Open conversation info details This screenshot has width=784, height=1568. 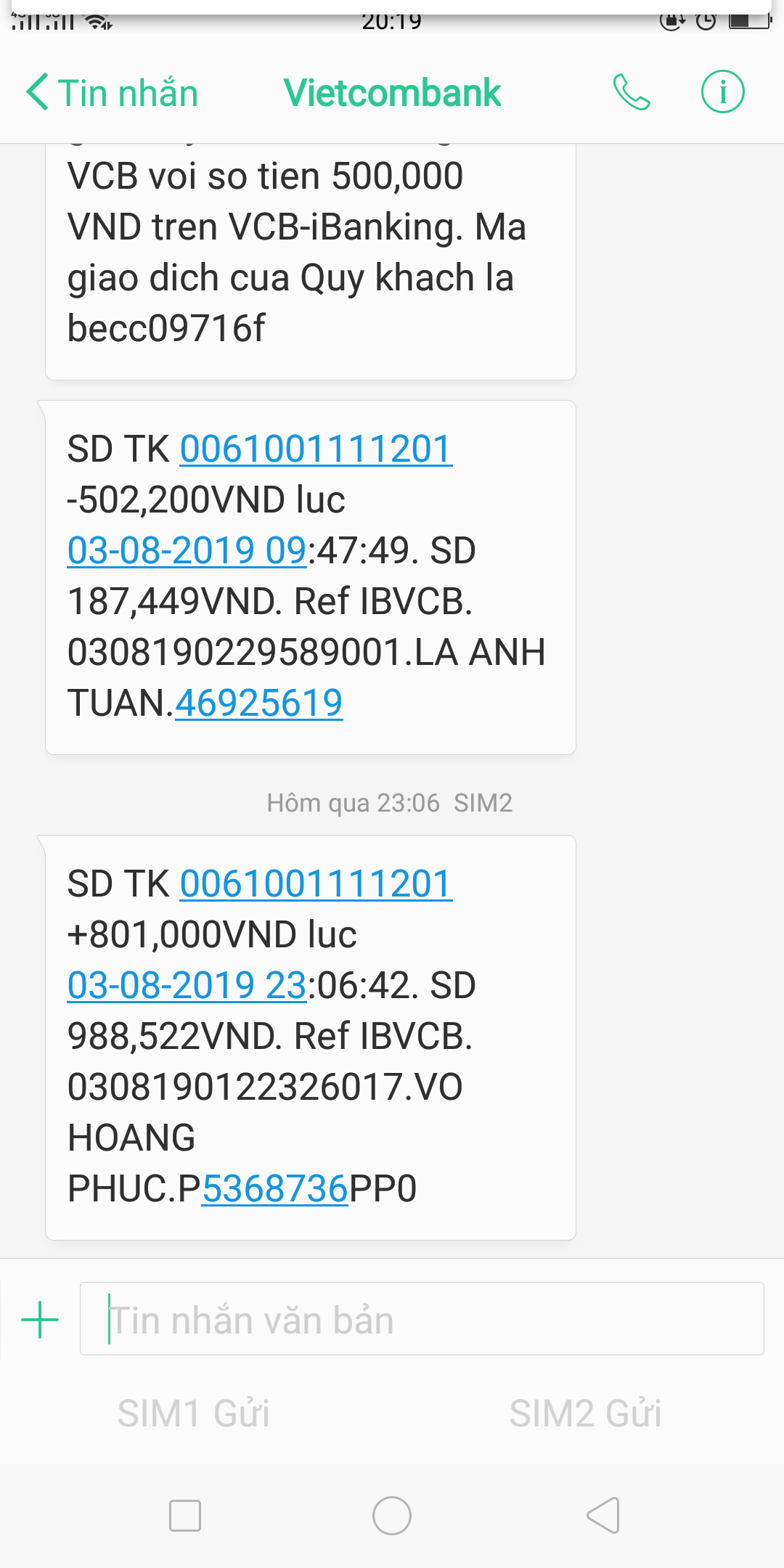click(722, 92)
